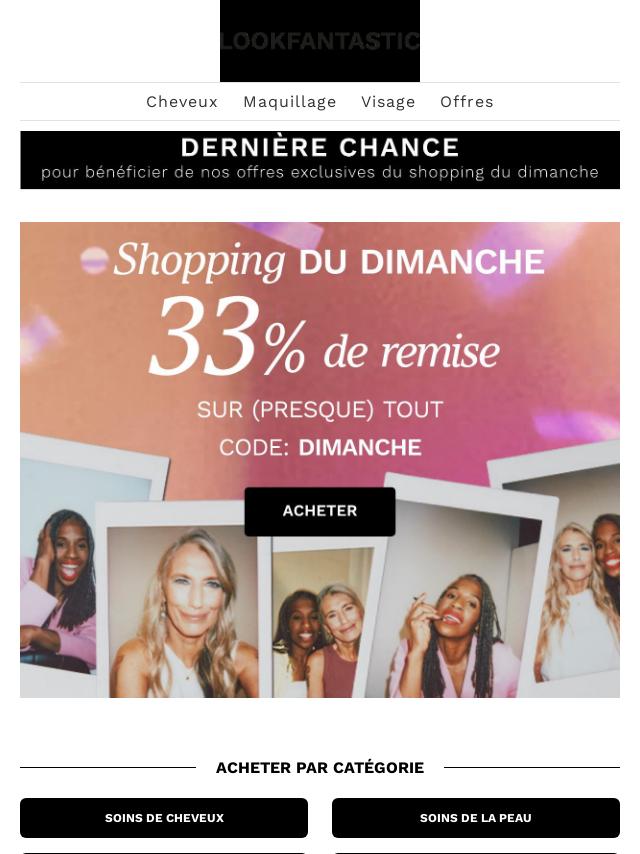Tap the Acheter button on sale banner
Screen dimensions: 640x854
[x=320, y=511]
